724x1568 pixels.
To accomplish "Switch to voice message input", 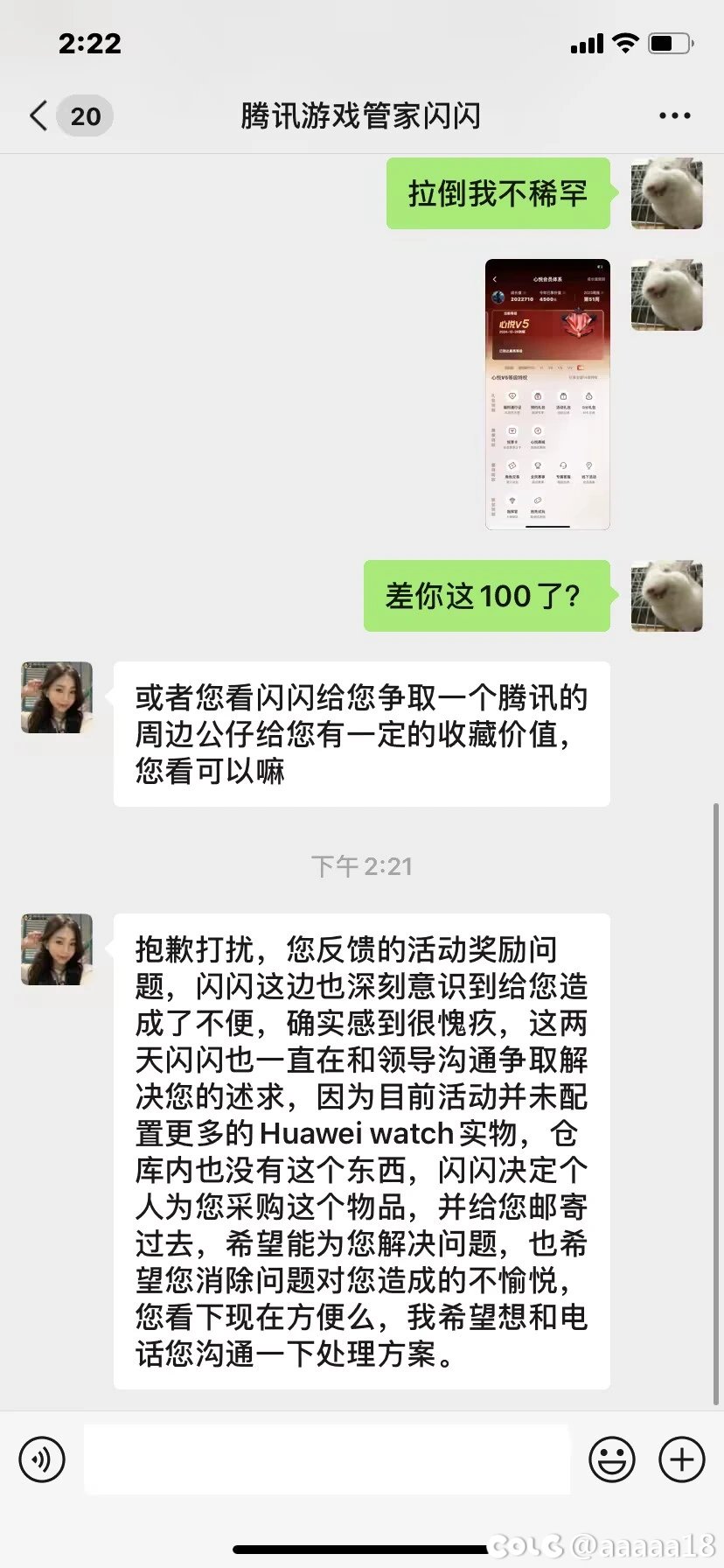I will (42, 1459).
